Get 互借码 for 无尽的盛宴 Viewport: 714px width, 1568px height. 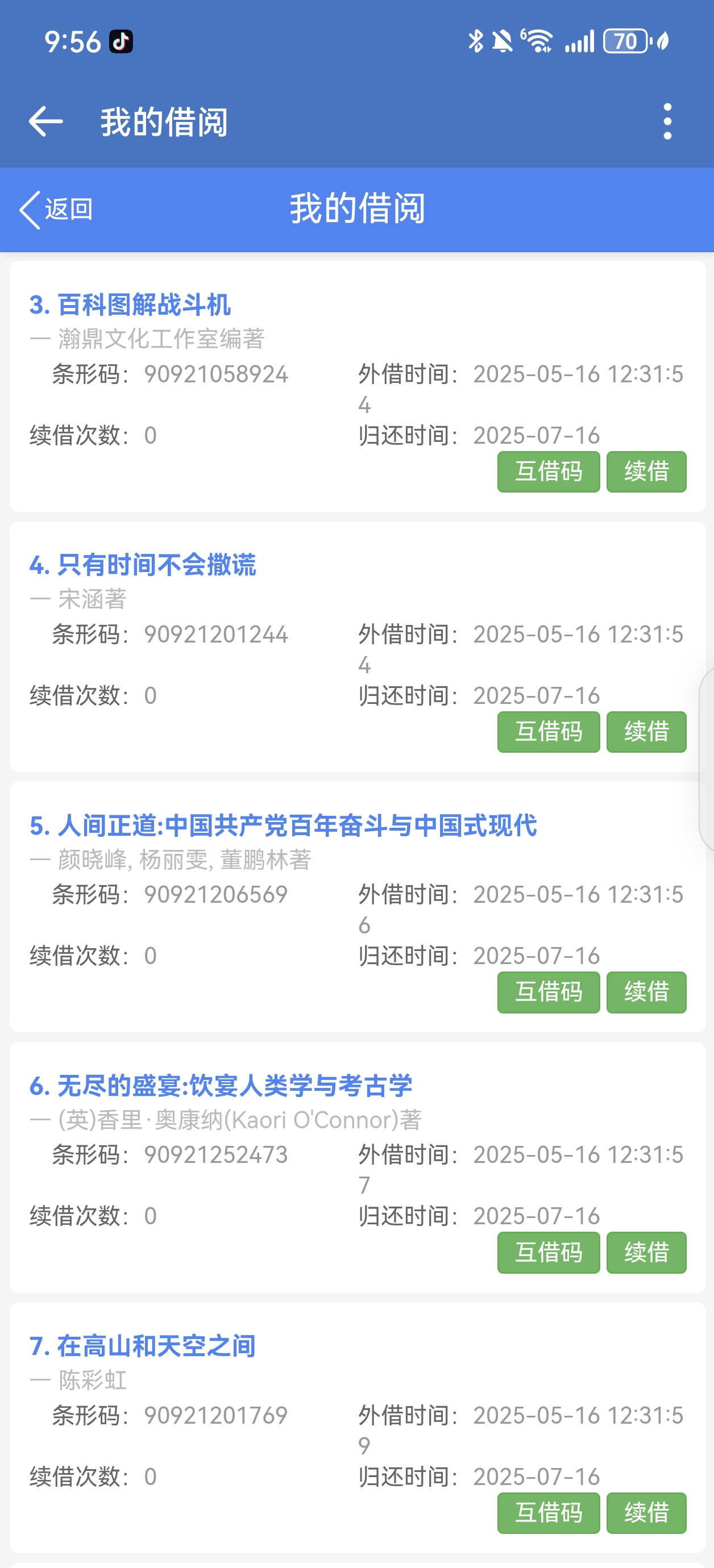click(x=549, y=1253)
